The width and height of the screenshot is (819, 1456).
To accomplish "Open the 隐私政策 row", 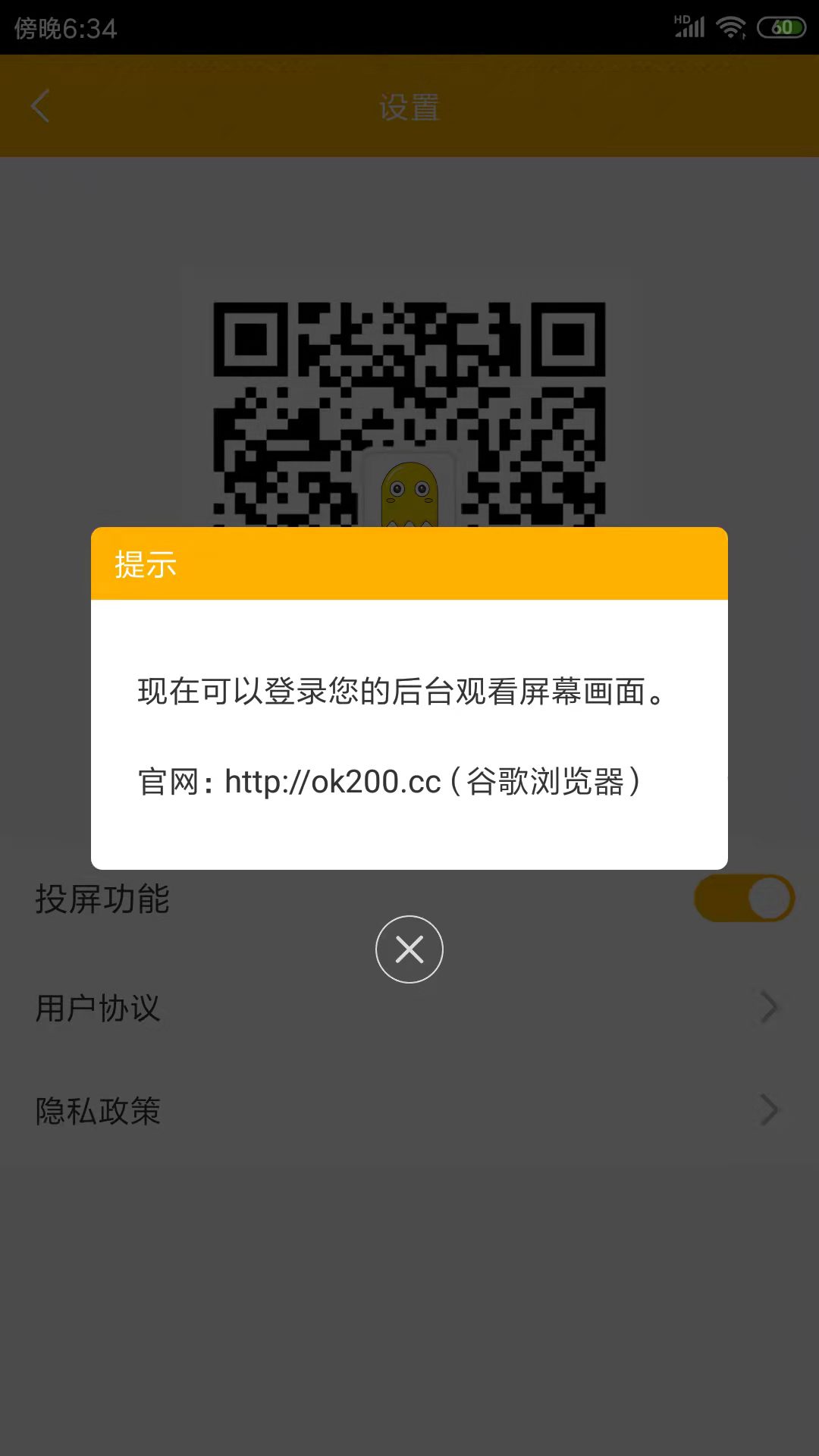I will pyautogui.click(x=409, y=1110).
